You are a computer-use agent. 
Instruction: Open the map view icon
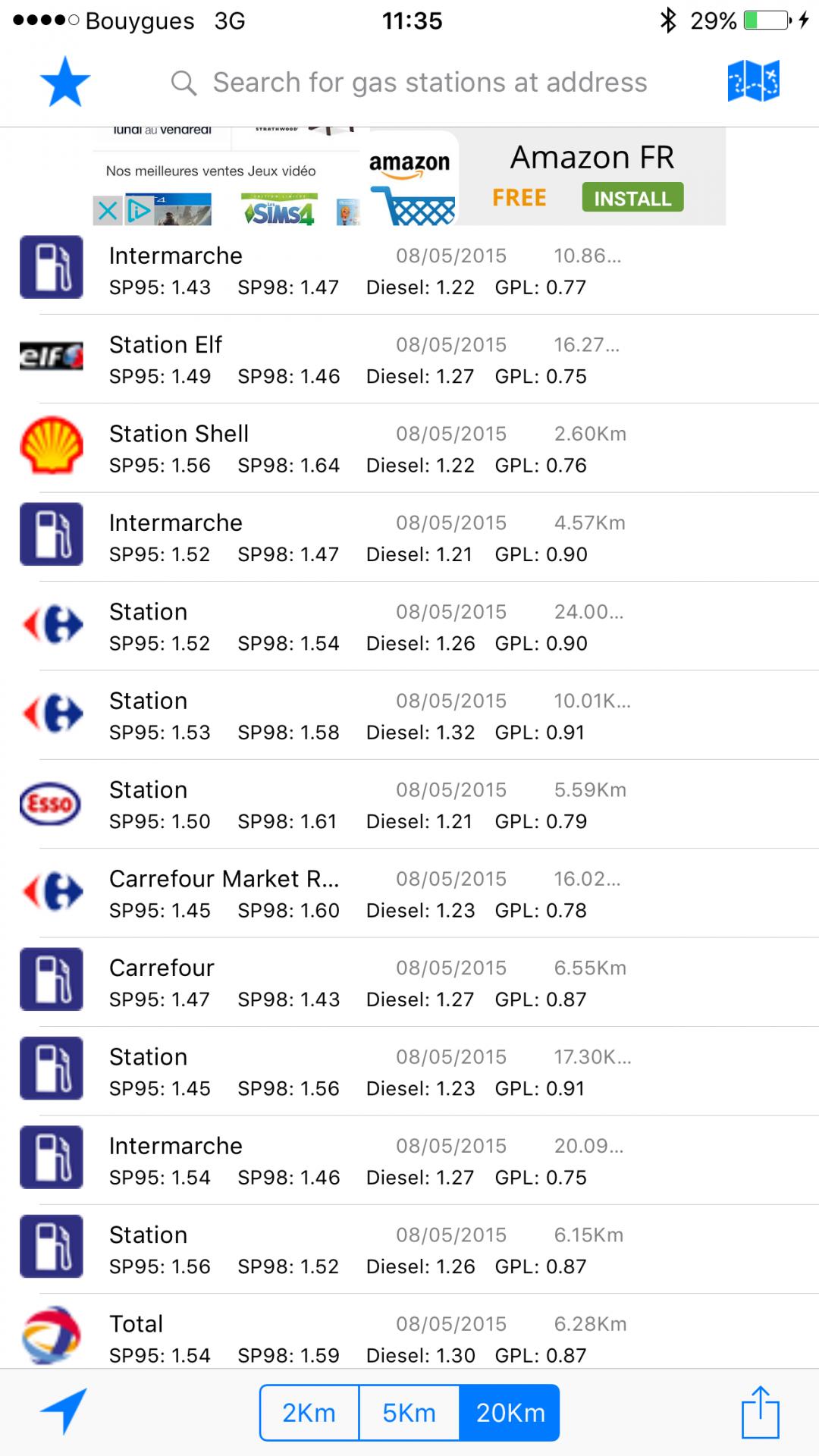[753, 81]
